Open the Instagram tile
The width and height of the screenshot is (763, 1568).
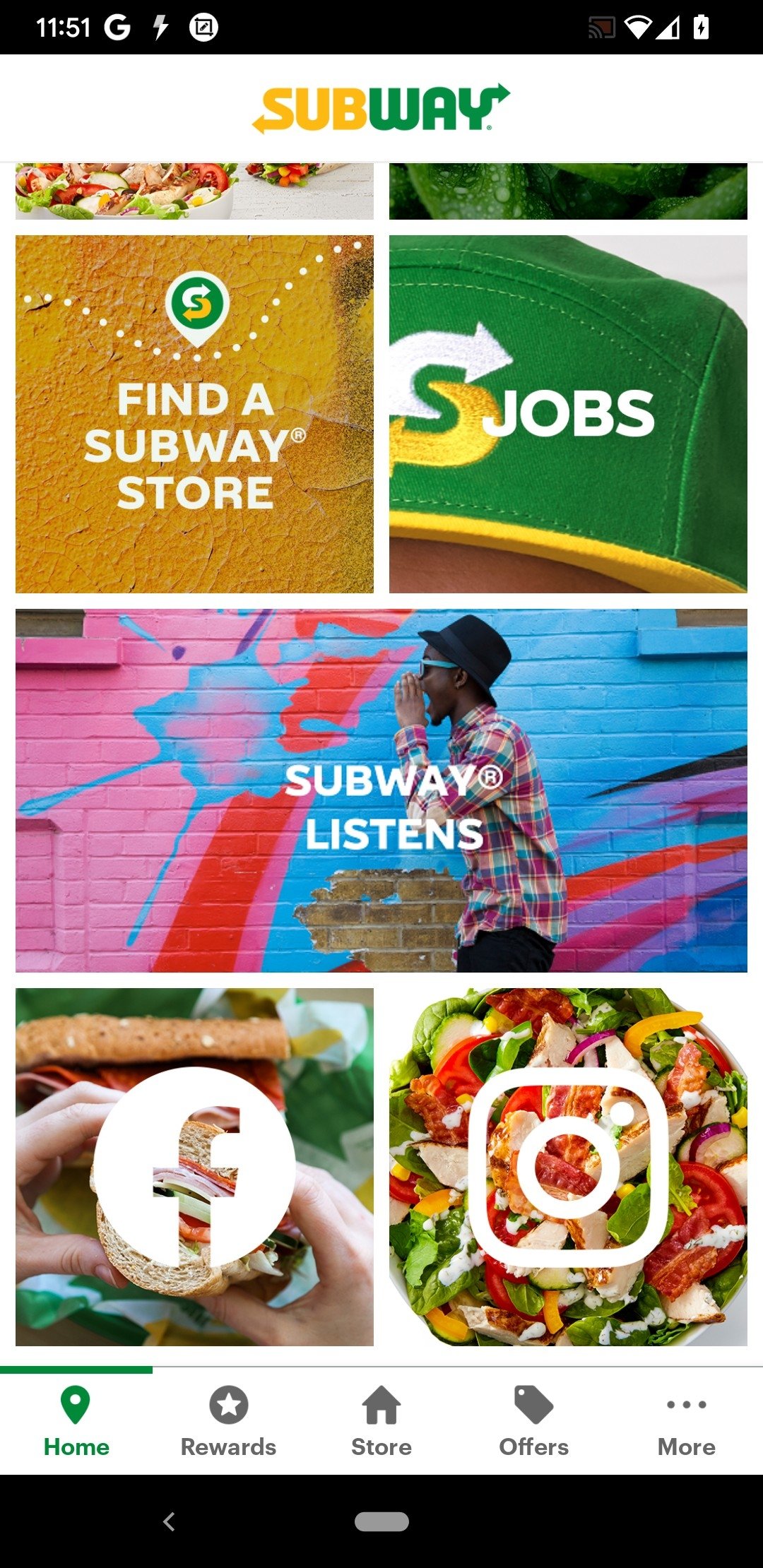point(568,1167)
